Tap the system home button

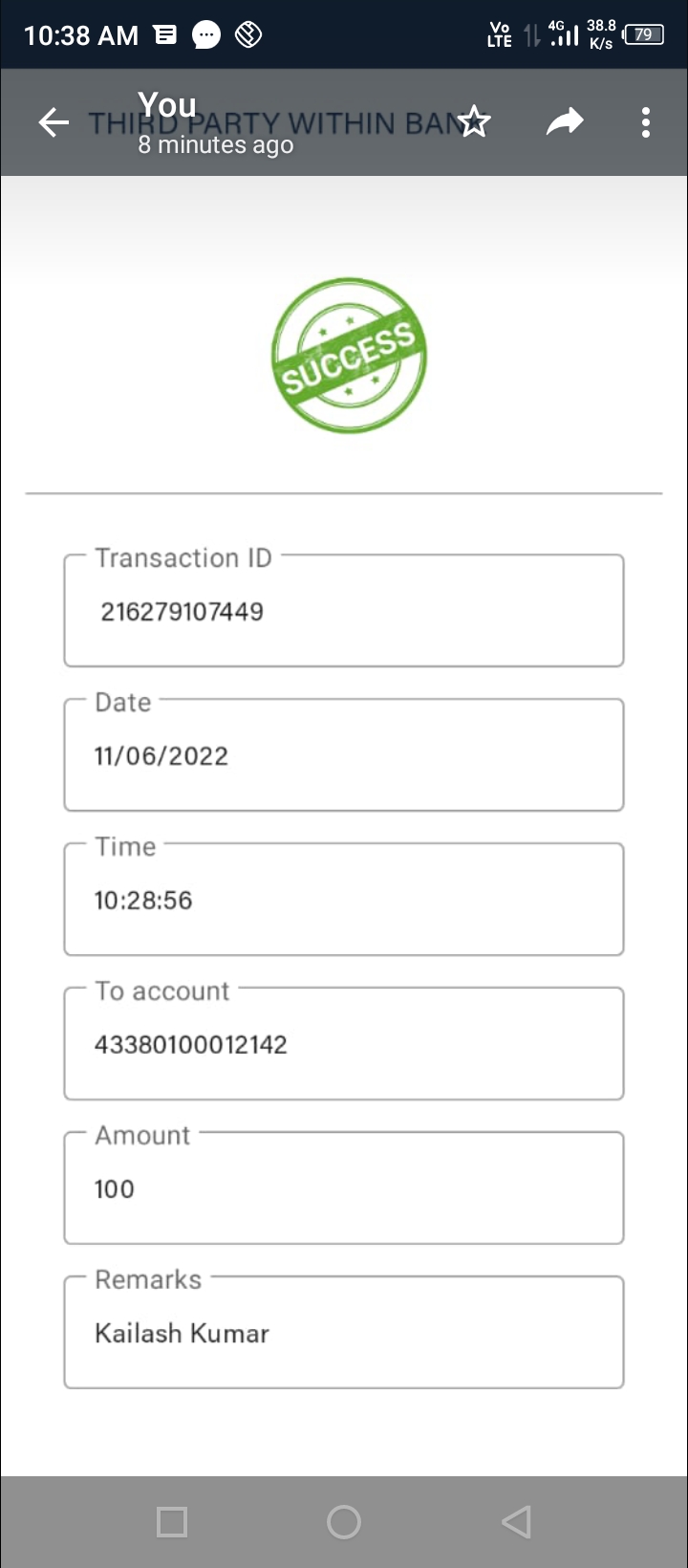(344, 1521)
